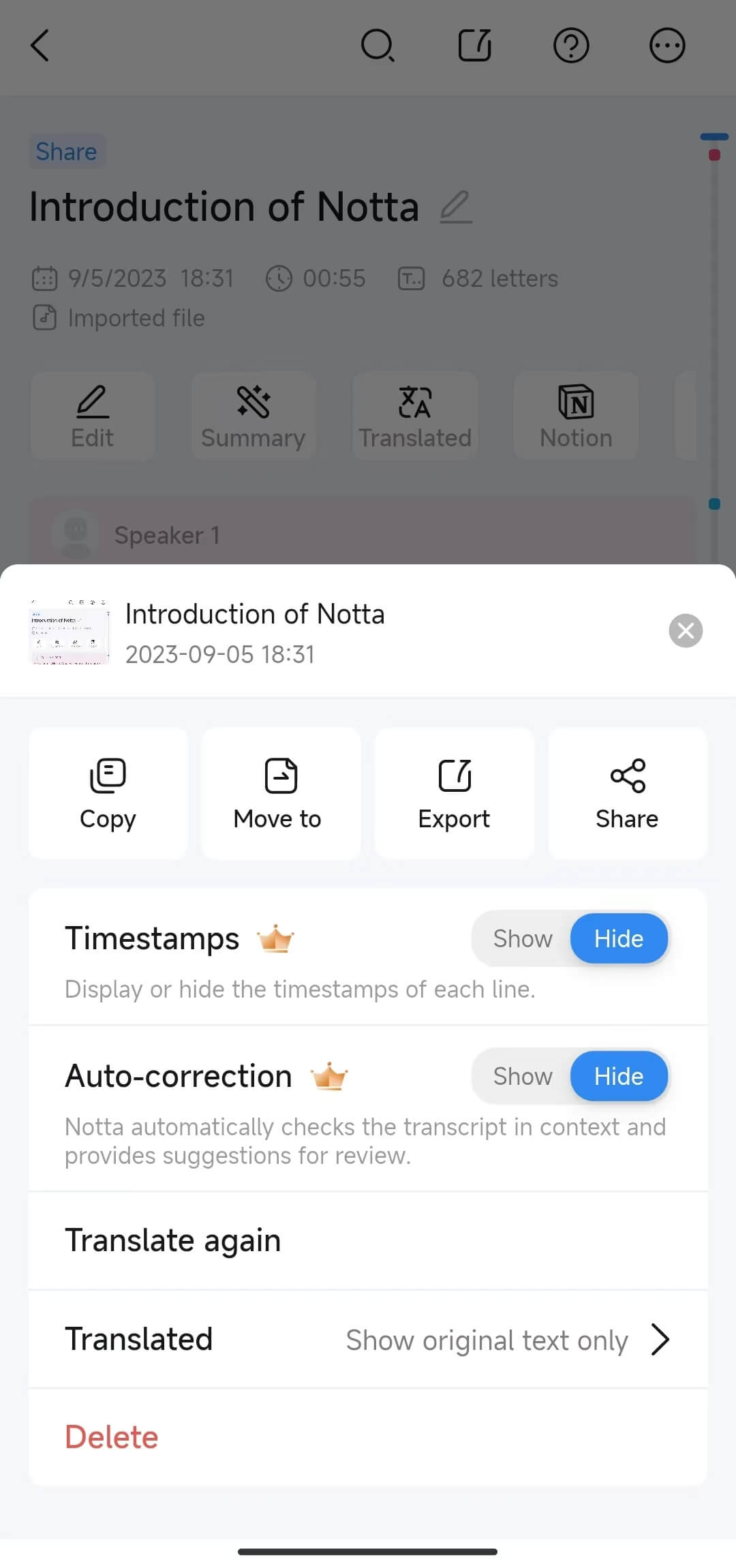
Task: Set Timestamps to Show
Action: click(523, 938)
